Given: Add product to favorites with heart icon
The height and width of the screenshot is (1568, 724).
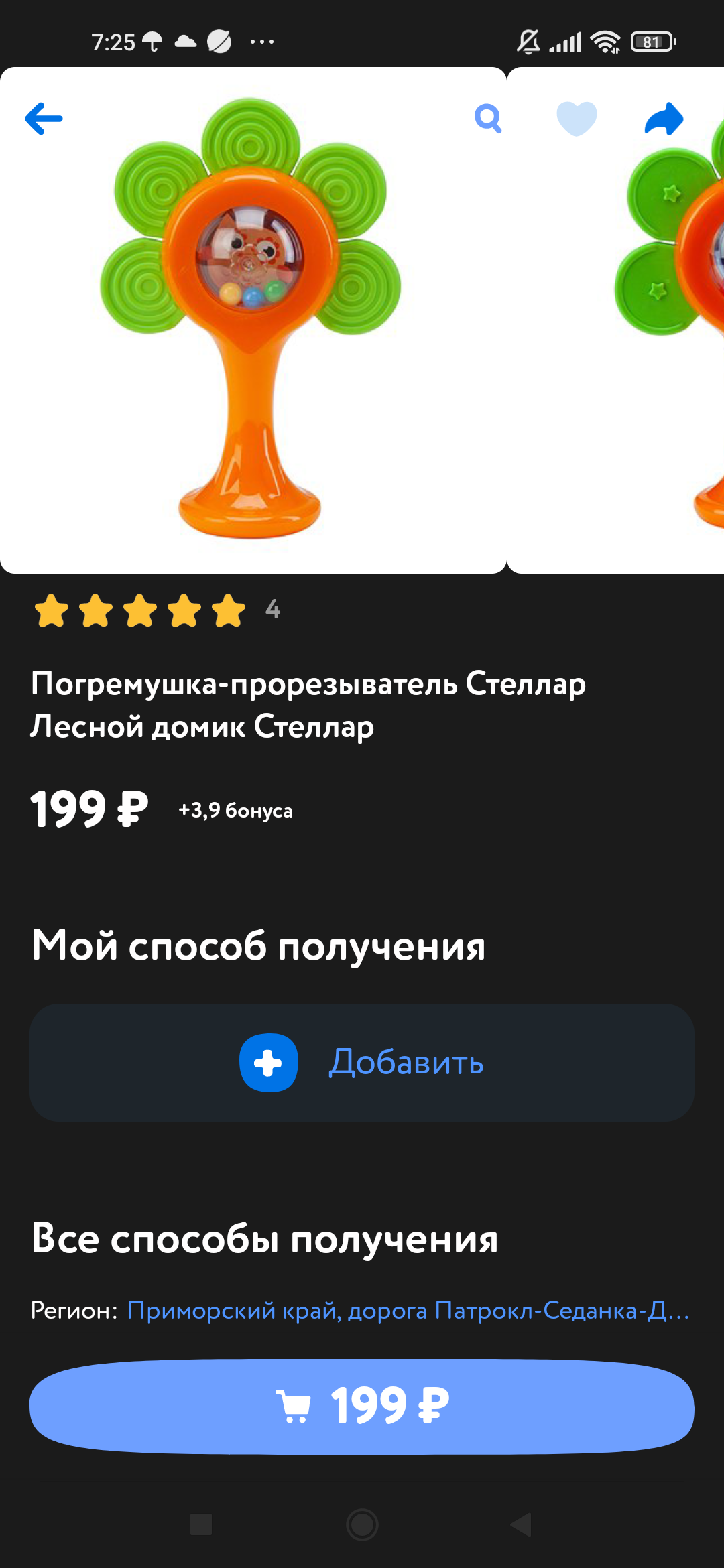Looking at the screenshot, I should (577, 119).
